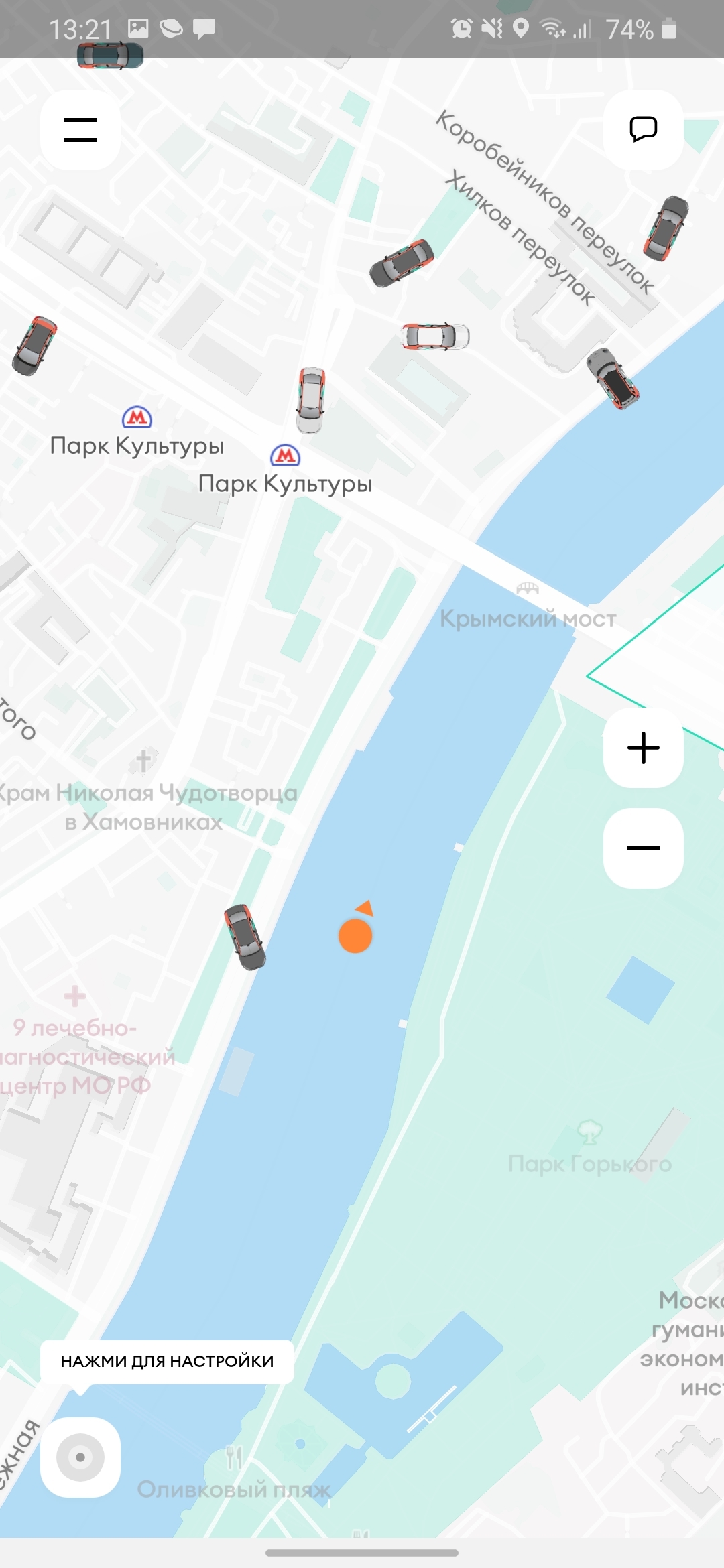Open the round radar settings button
Image resolution: width=724 pixels, height=1568 pixels.
(x=80, y=1457)
